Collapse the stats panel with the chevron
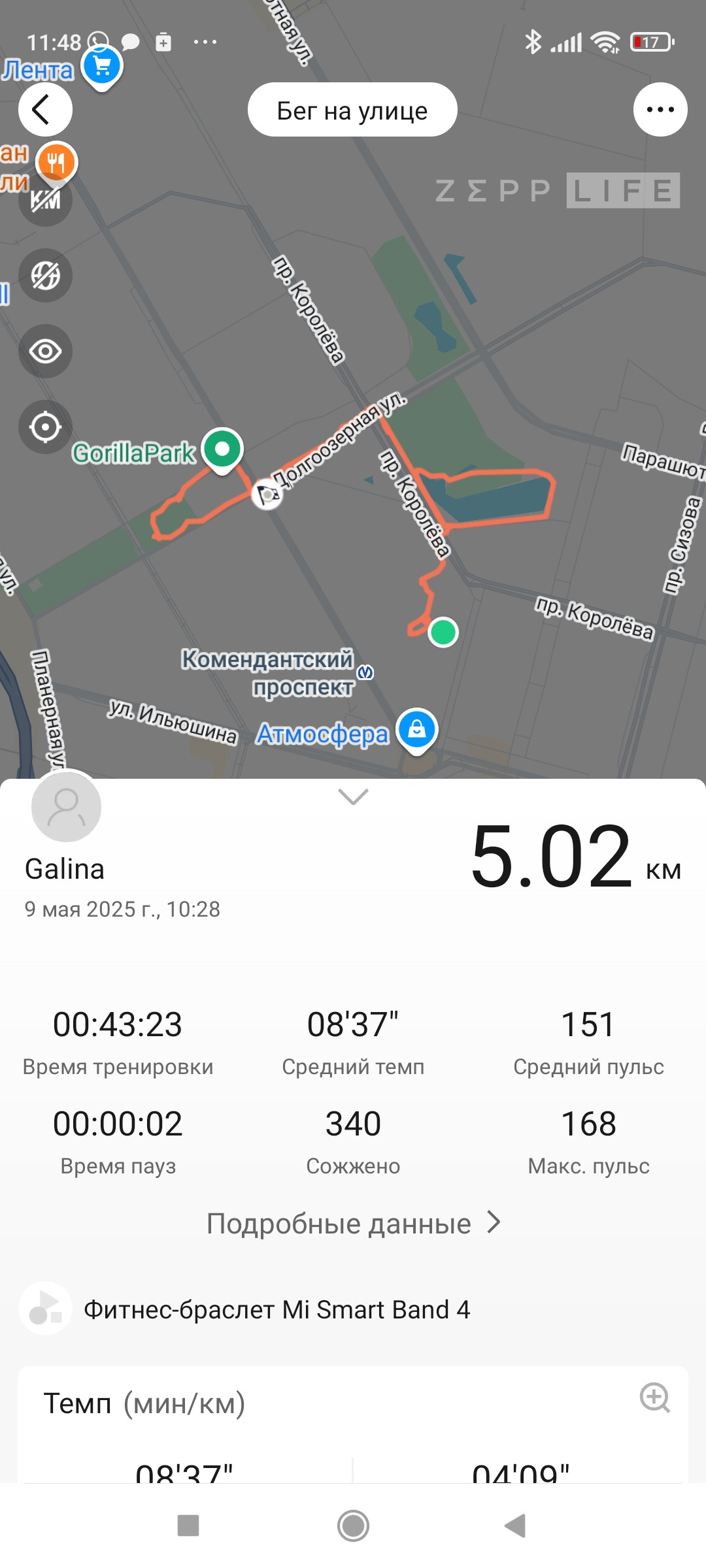 (353, 796)
